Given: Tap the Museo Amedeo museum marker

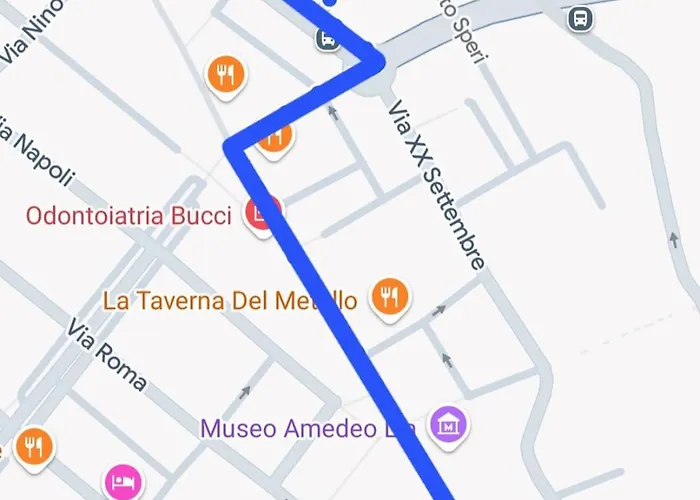Looking at the screenshot, I should 449,425.
